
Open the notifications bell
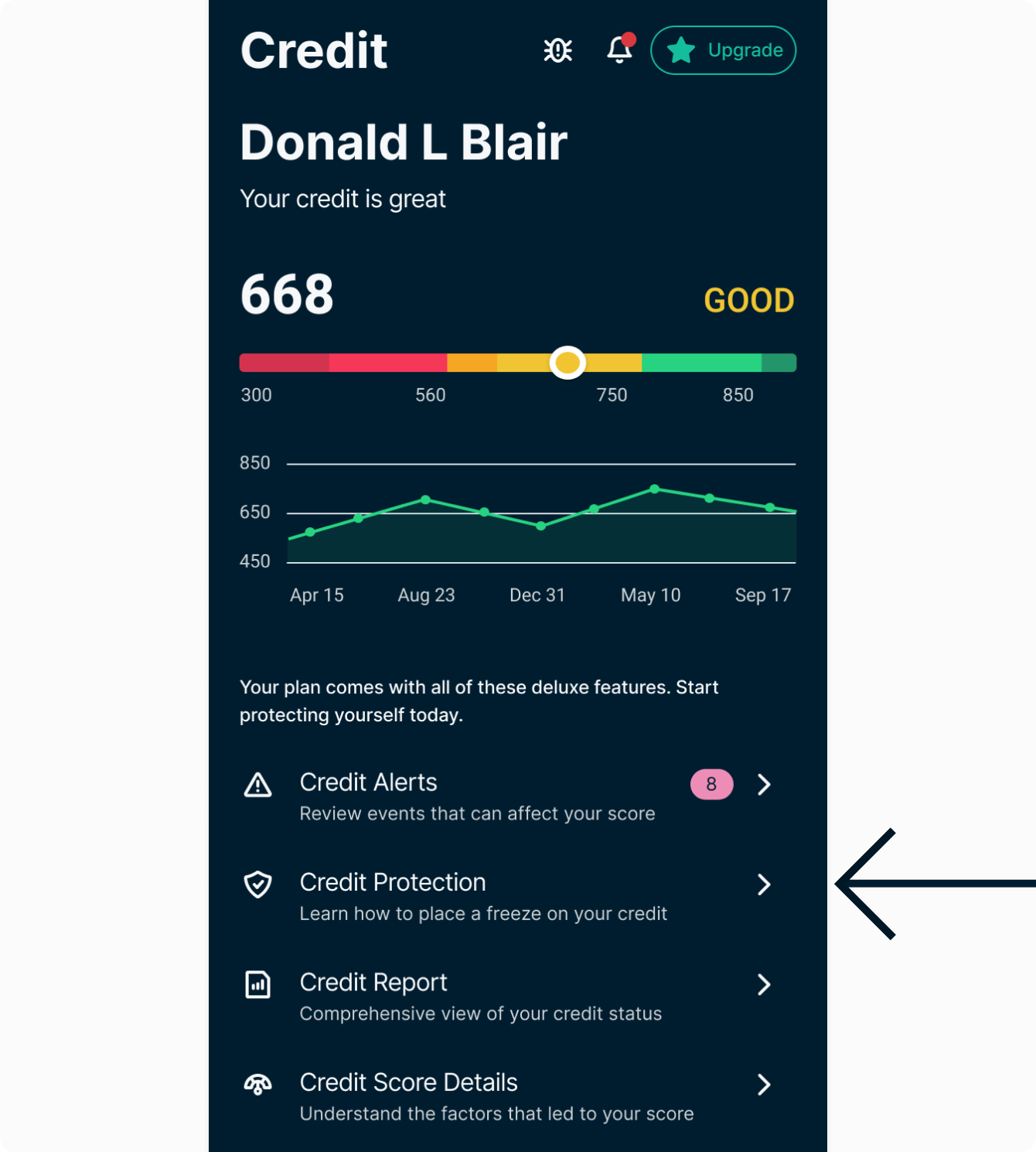619,50
